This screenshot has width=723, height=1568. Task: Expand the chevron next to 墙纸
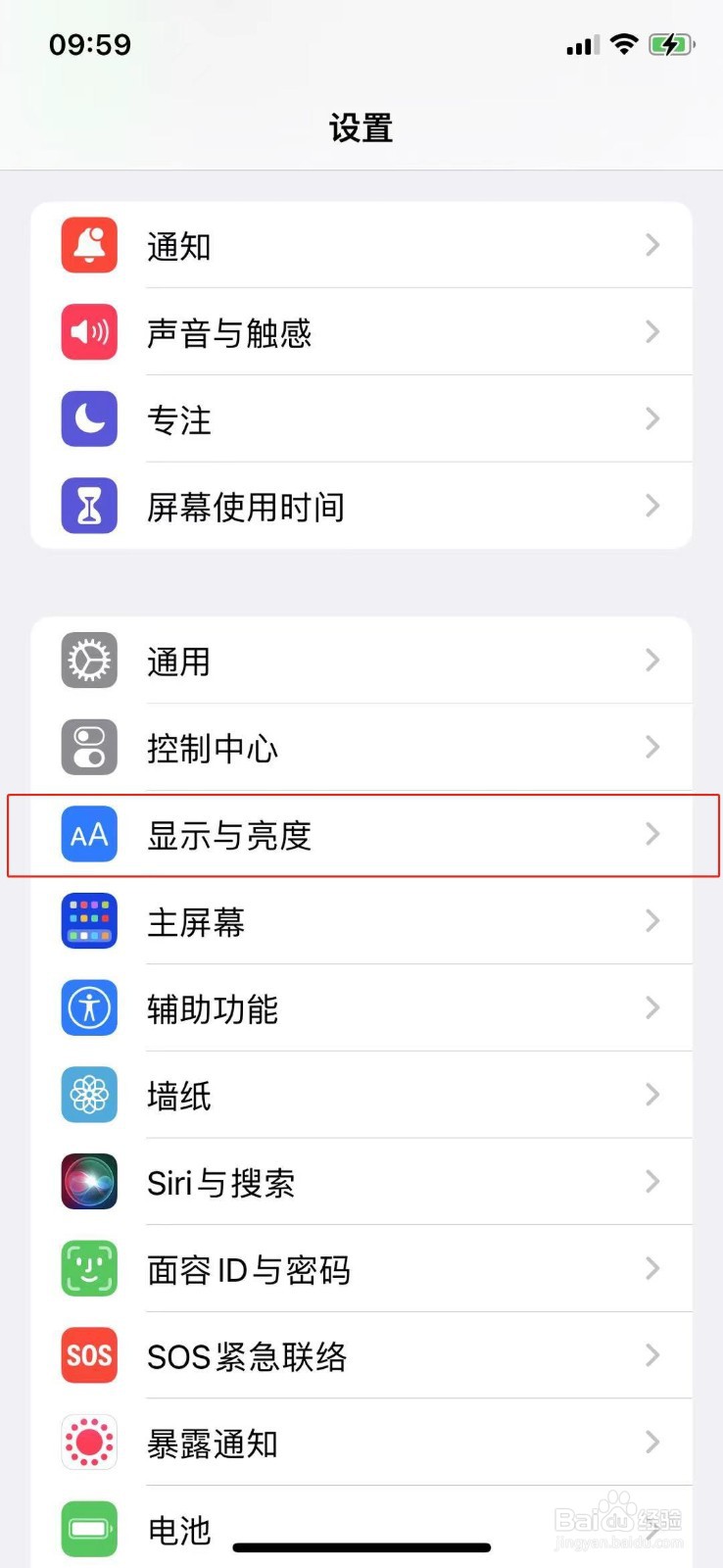pos(651,1095)
